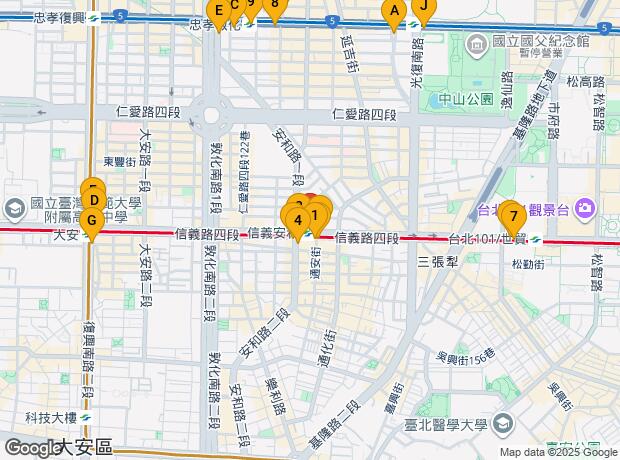Screen dimensions: 620x460
Task: Tap map pin E
Action: coord(216,12)
